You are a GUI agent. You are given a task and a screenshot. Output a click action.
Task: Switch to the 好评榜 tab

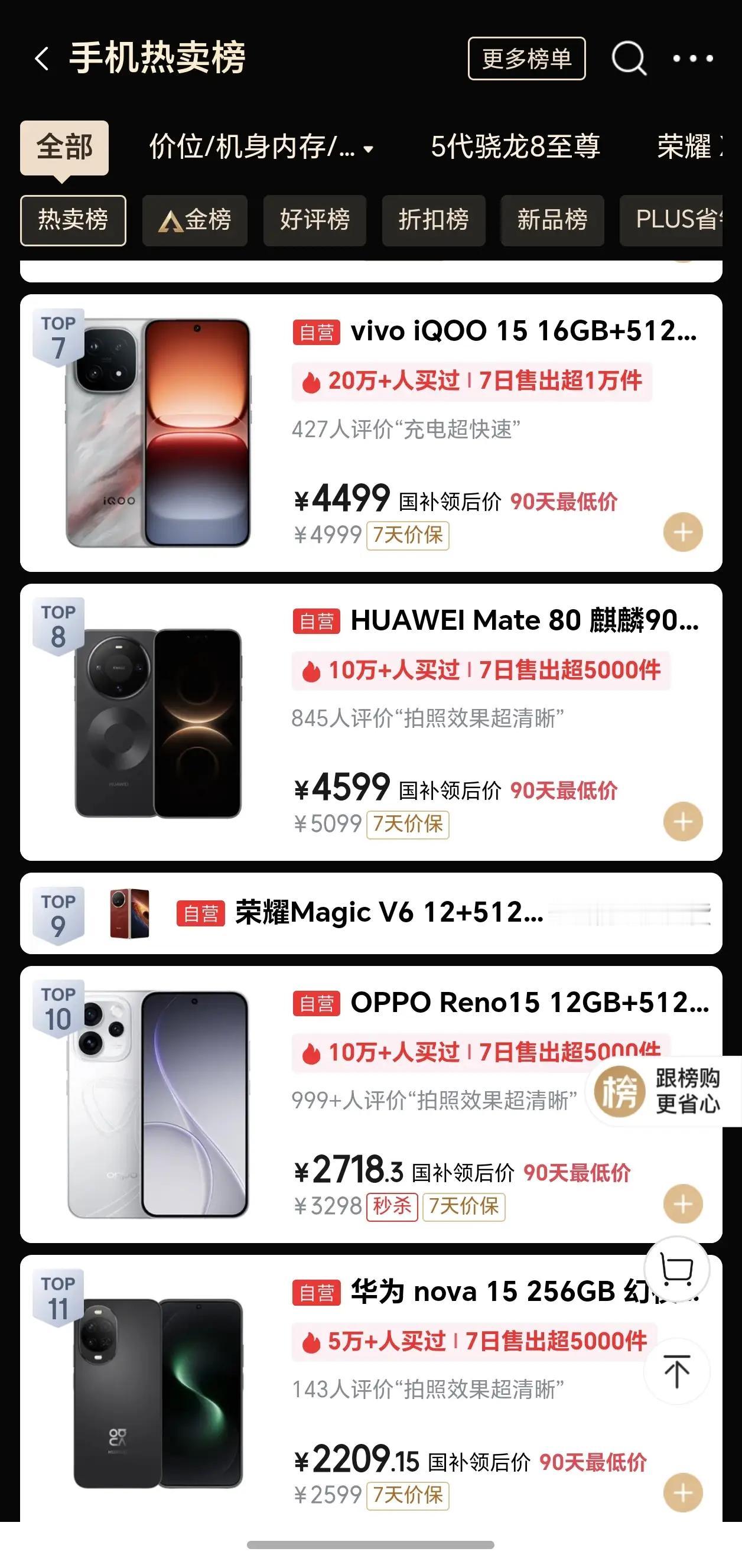pyautogui.click(x=314, y=221)
